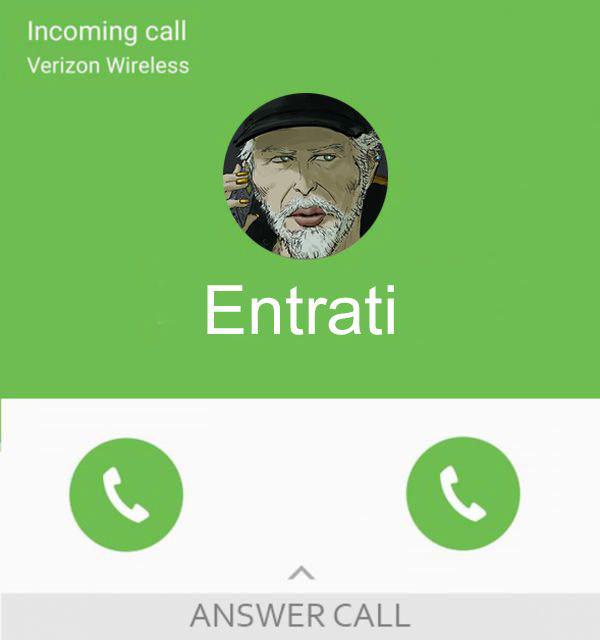
Task: Answer Entrati's call with the left phone button
Action: (126, 494)
